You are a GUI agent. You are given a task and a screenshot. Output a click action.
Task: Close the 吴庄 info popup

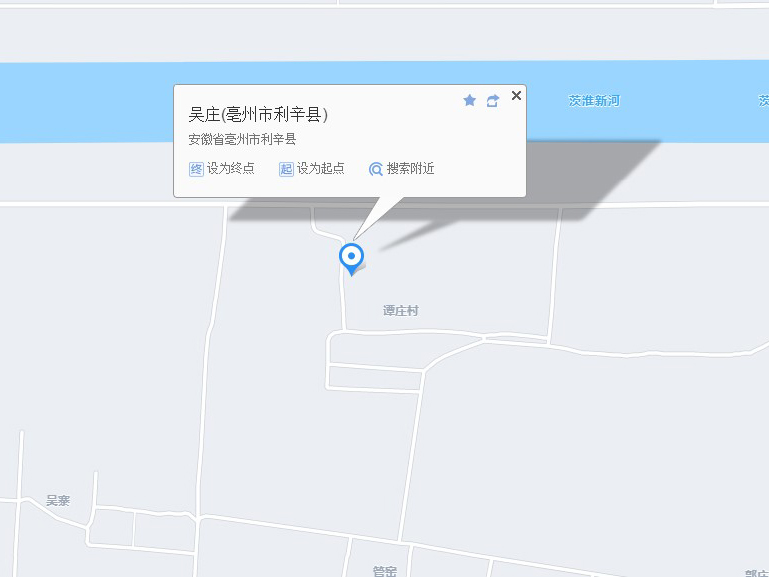click(516, 96)
